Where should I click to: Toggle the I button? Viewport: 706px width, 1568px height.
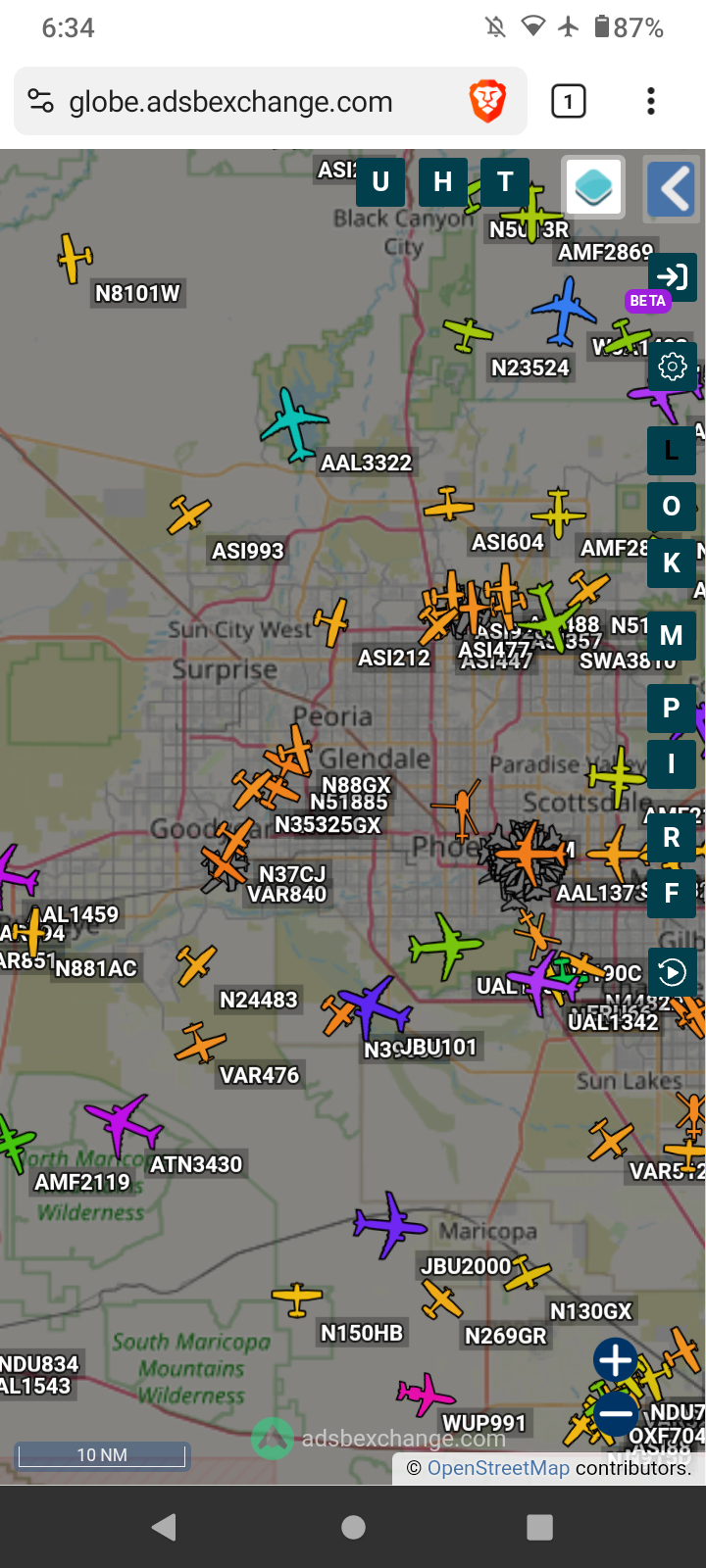[x=672, y=764]
